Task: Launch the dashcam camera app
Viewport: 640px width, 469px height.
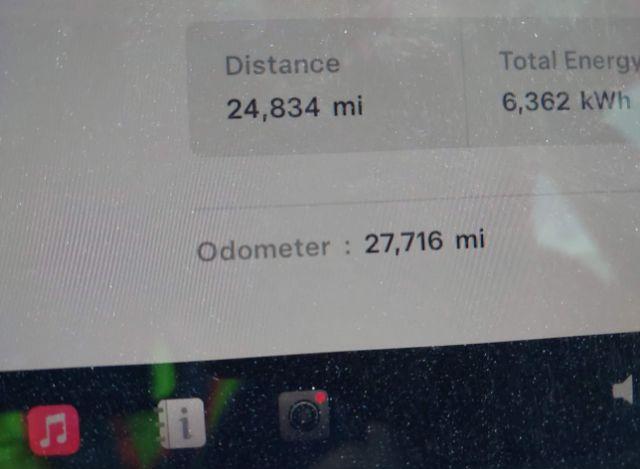Action: tap(304, 416)
